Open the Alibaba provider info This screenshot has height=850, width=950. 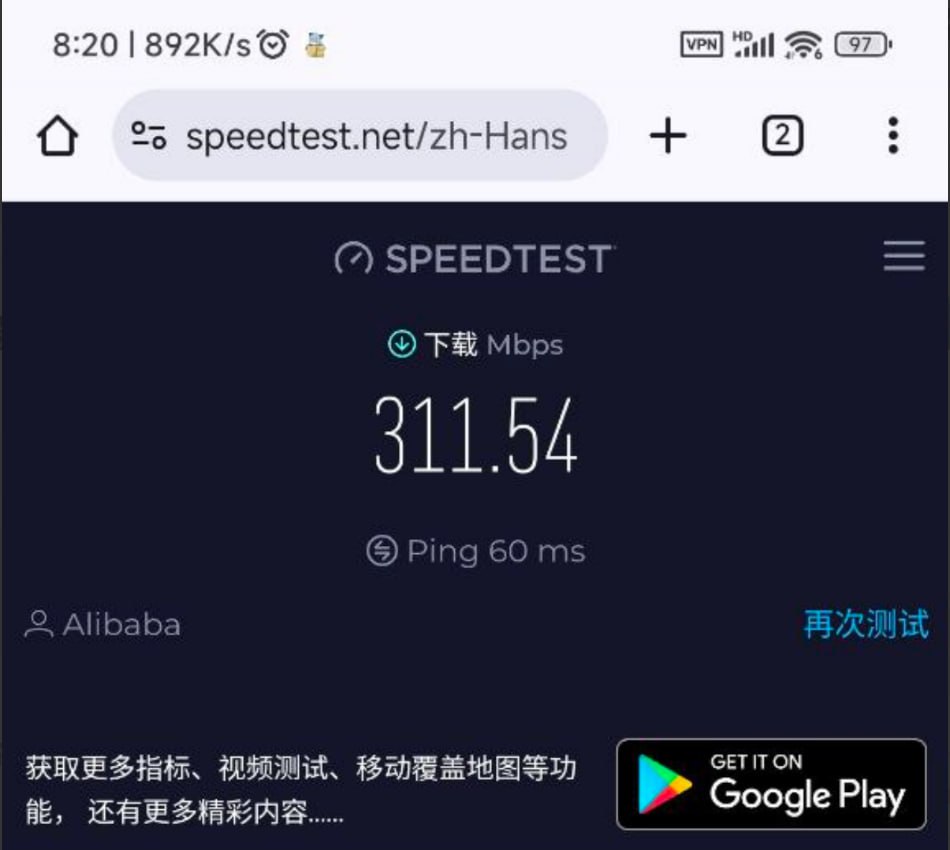[x=104, y=625]
